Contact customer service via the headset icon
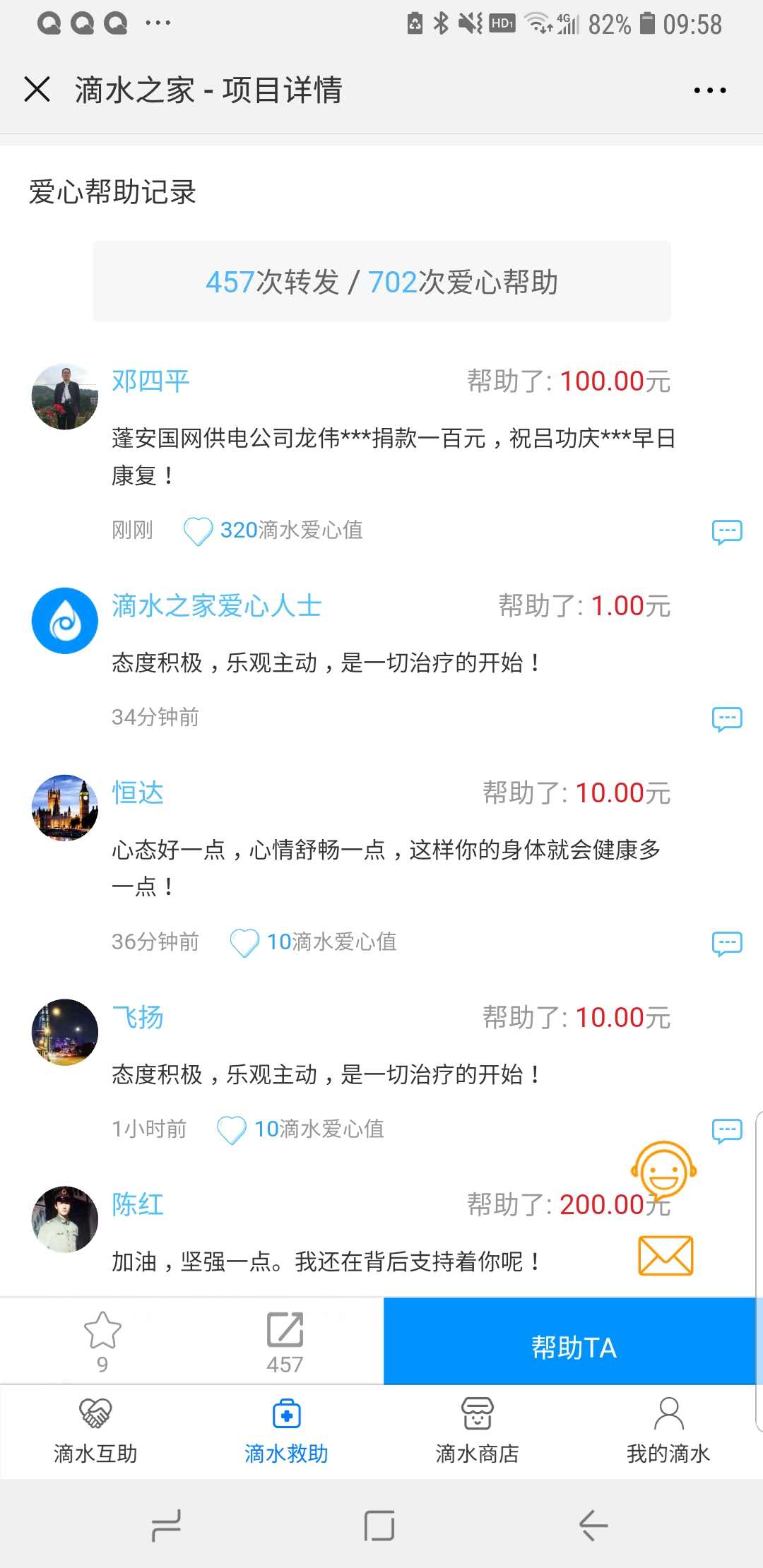 [x=663, y=1170]
